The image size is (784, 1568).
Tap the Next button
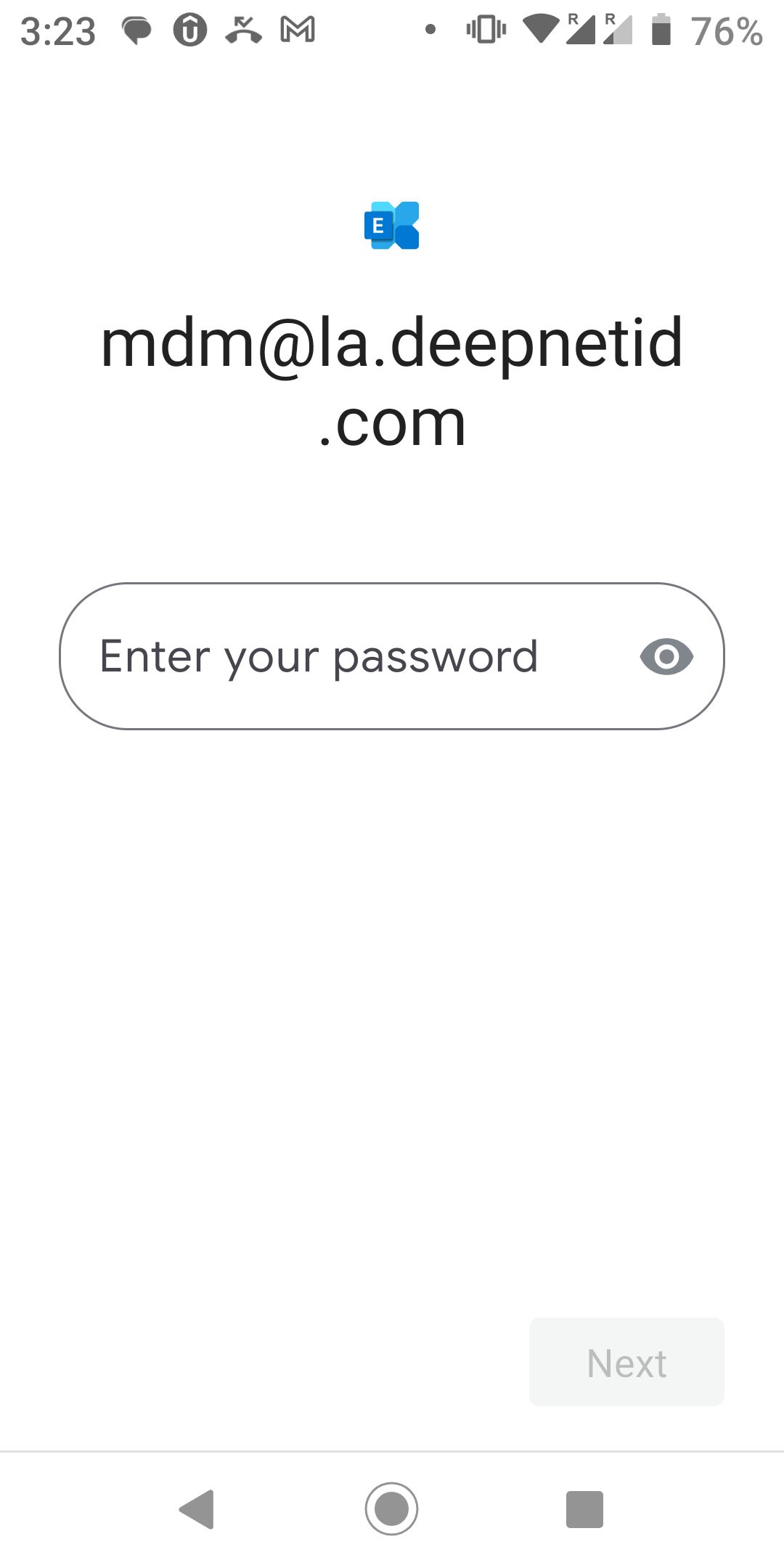click(626, 1362)
